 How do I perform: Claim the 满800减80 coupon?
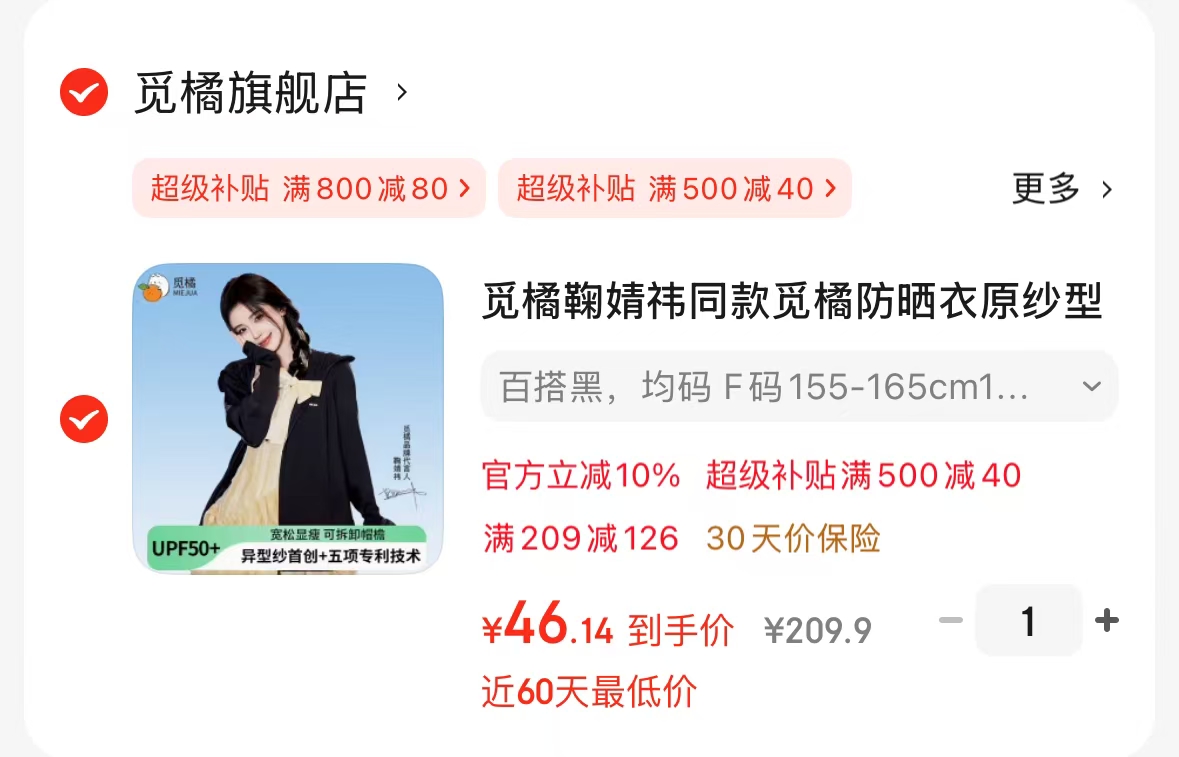point(309,188)
